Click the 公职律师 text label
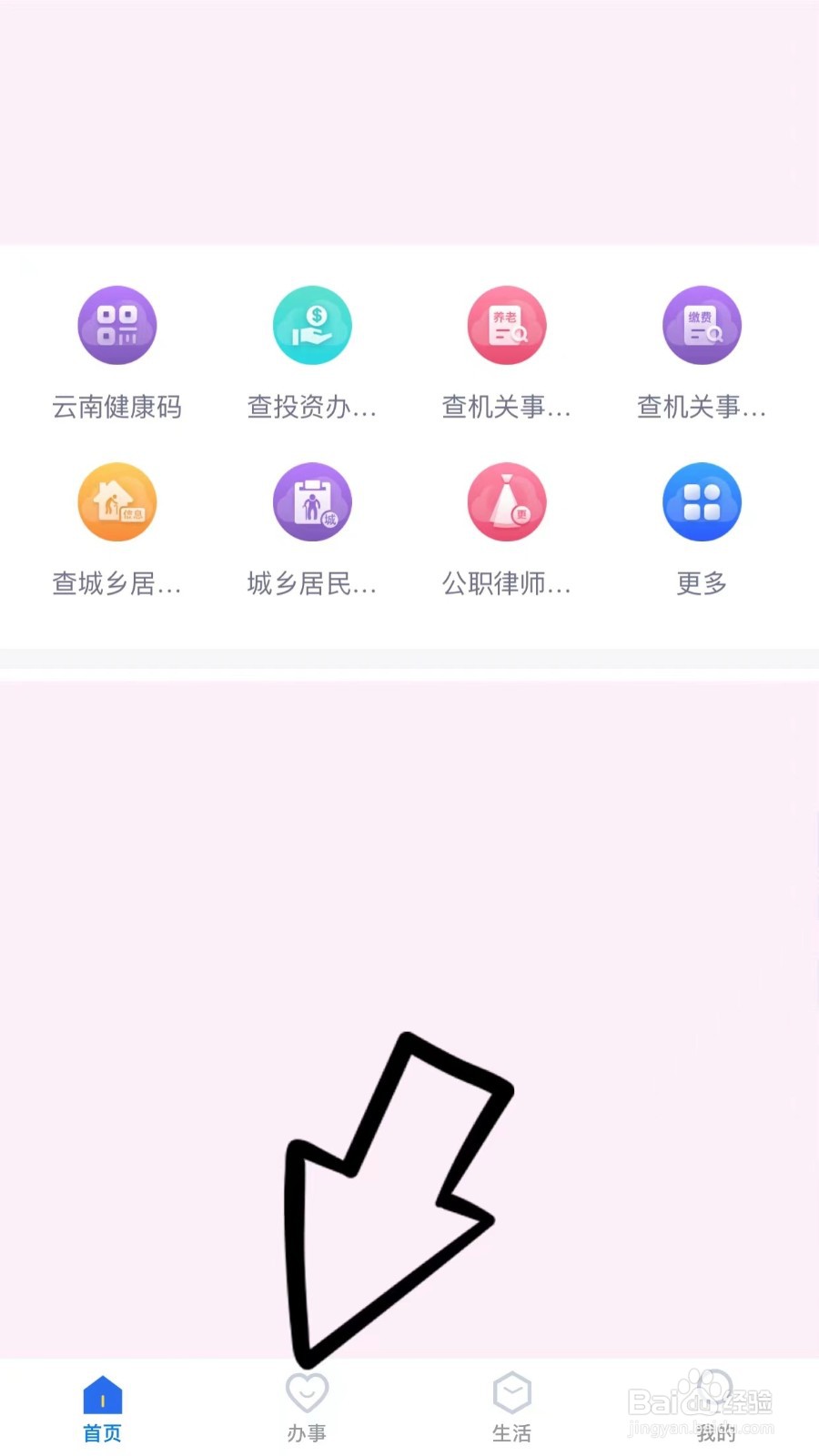Viewport: 819px width, 1456px height. click(x=507, y=585)
